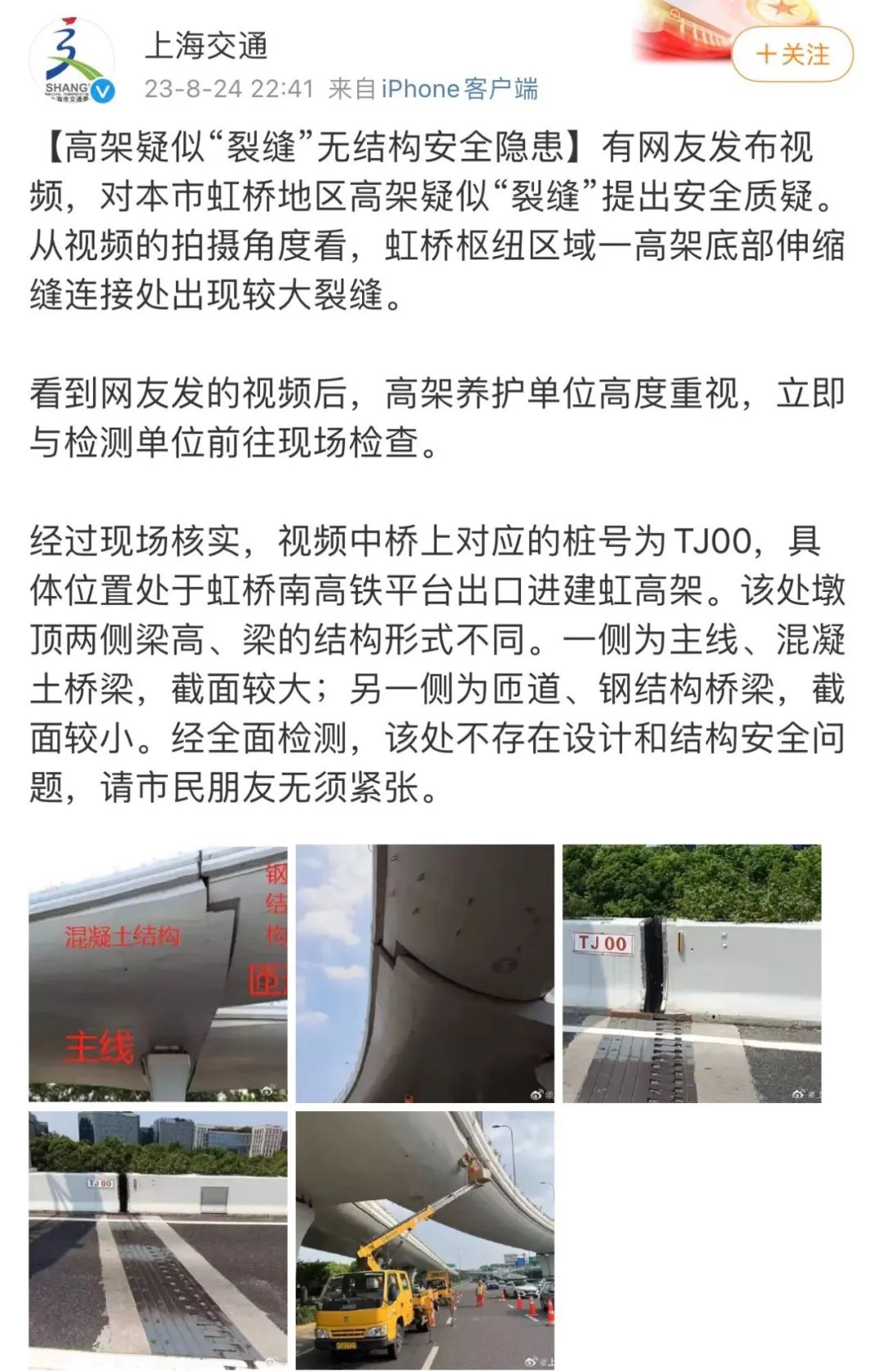The height and width of the screenshot is (1372, 883).
Task: Open close-up photo of curved girder joint
Action: pyautogui.click(x=424, y=973)
